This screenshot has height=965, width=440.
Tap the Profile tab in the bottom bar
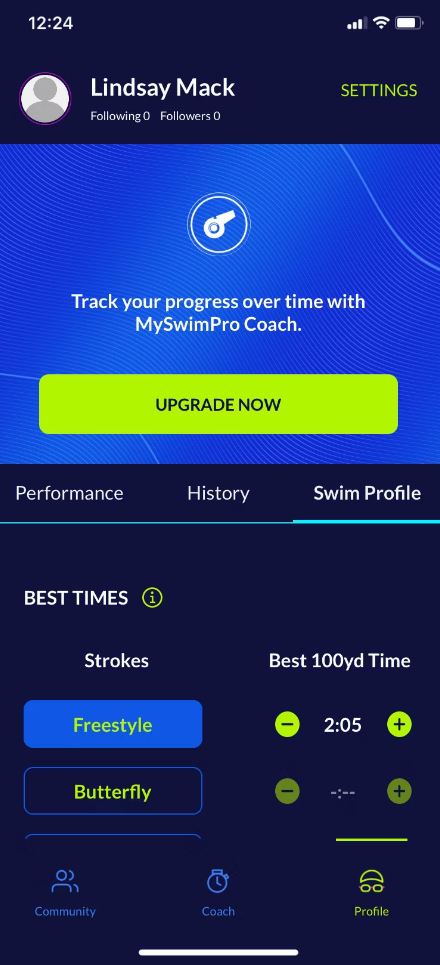click(371, 893)
